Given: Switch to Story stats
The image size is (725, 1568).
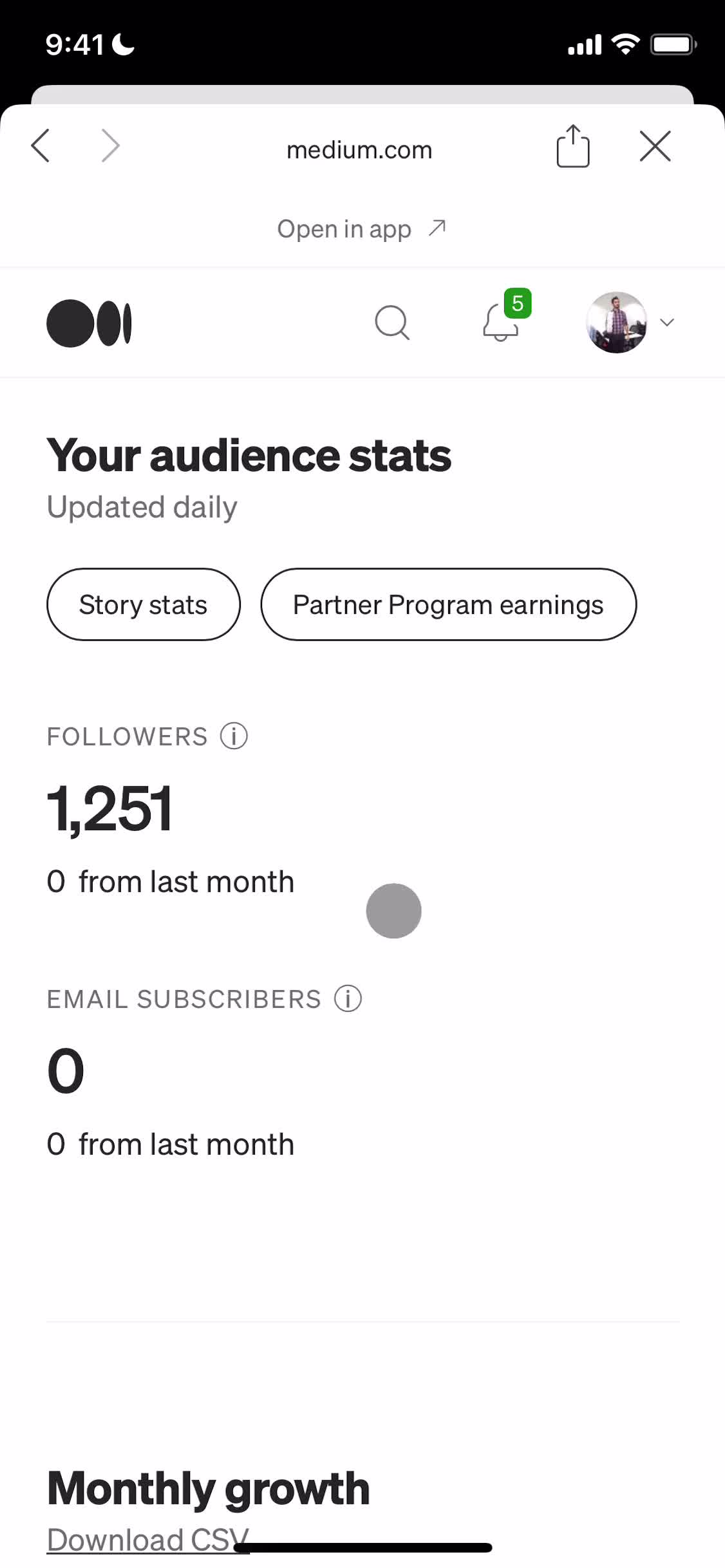Looking at the screenshot, I should 143,604.
